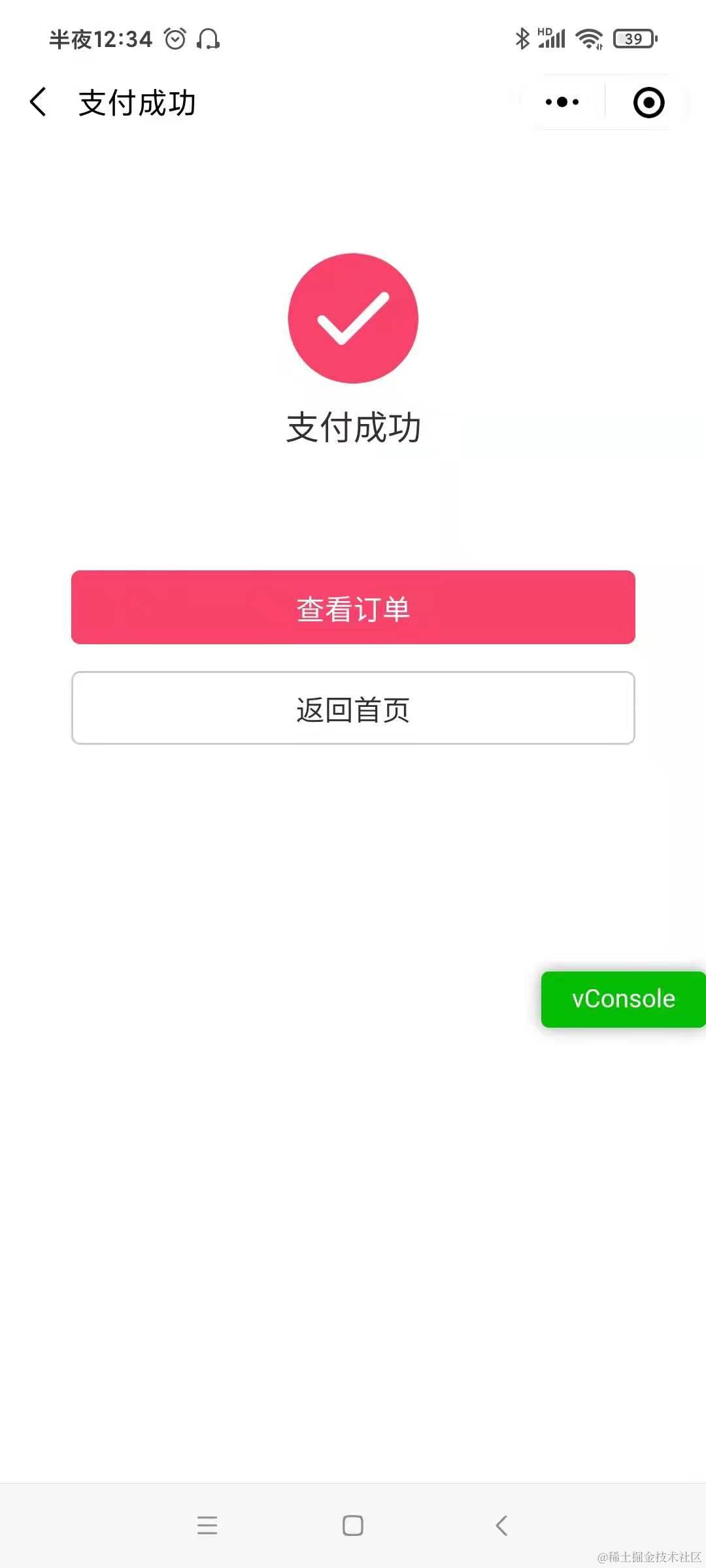The width and height of the screenshot is (706, 1568).
Task: Tap 查看订单 to view the order
Action: point(353,607)
